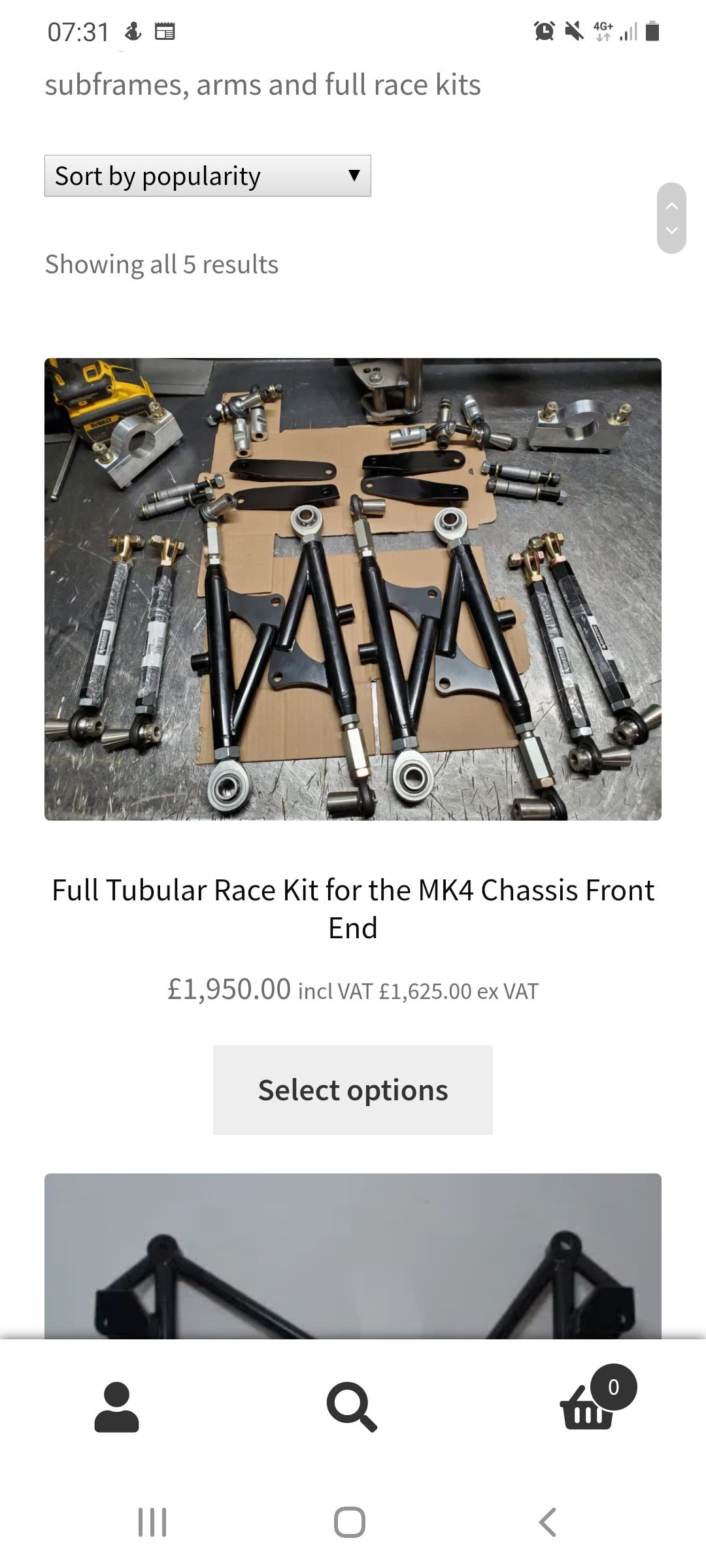
Task: Tap Select options for the race kit
Action: point(353,1090)
